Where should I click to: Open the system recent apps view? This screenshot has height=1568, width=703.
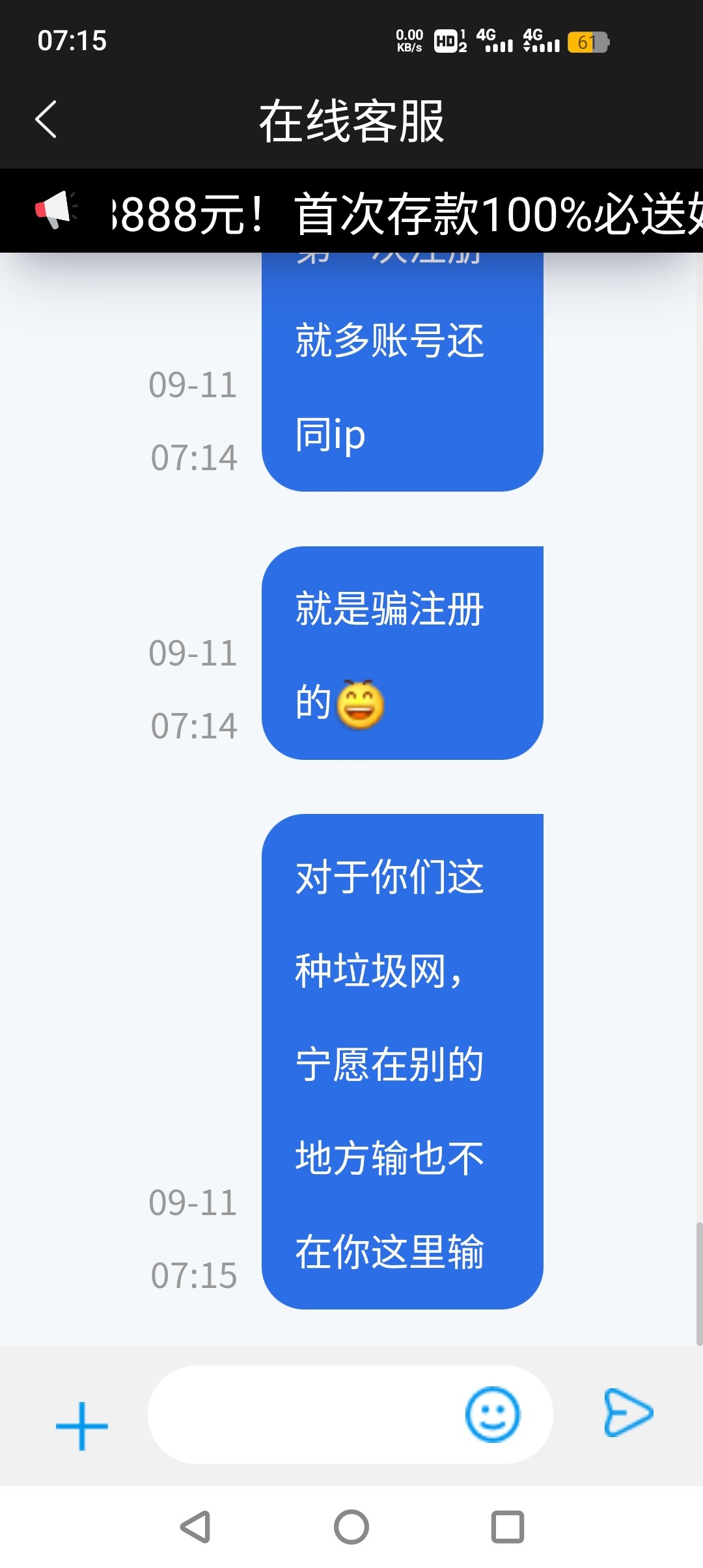507,1527
